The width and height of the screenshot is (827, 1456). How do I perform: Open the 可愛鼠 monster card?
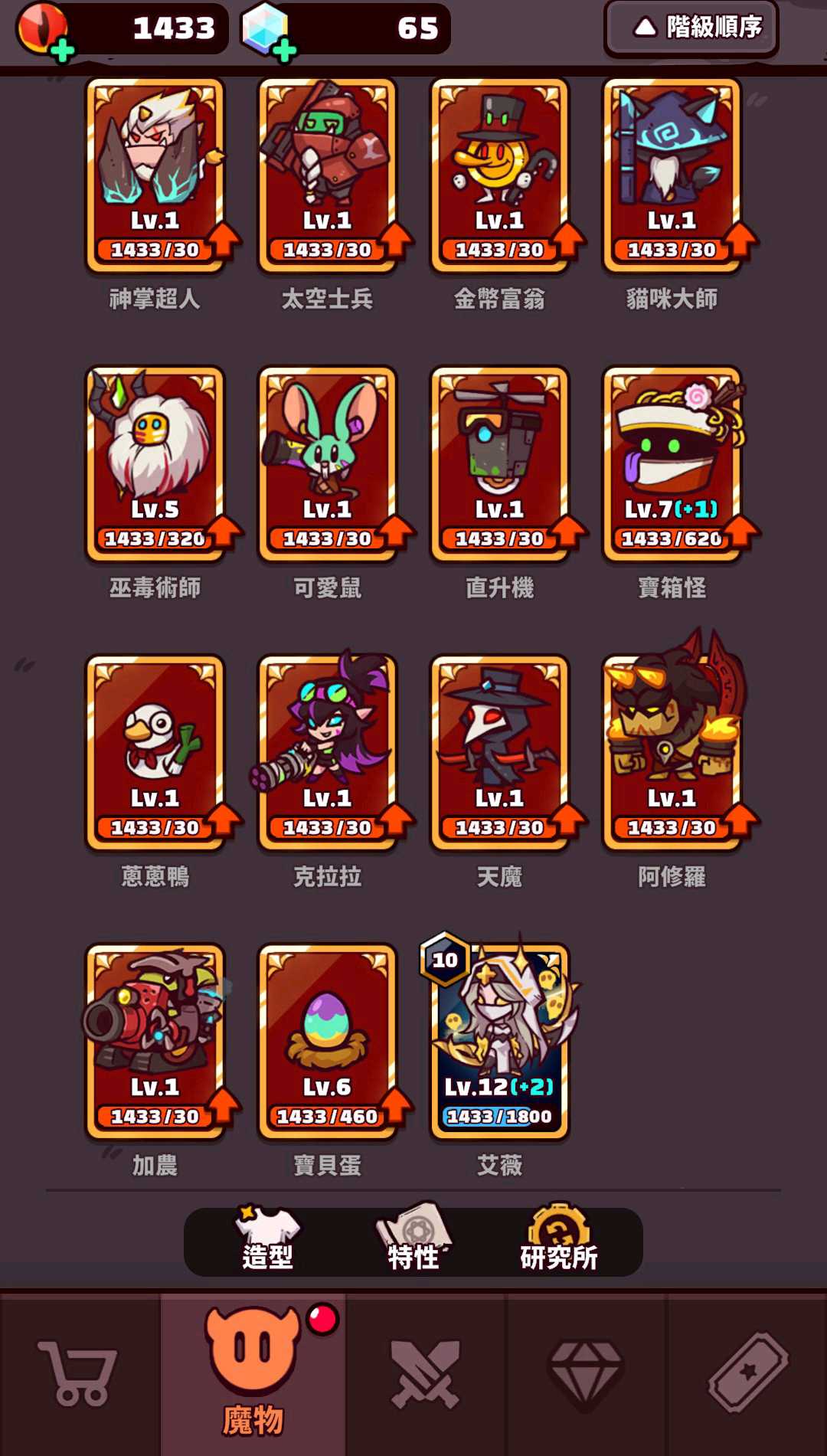[x=328, y=465]
